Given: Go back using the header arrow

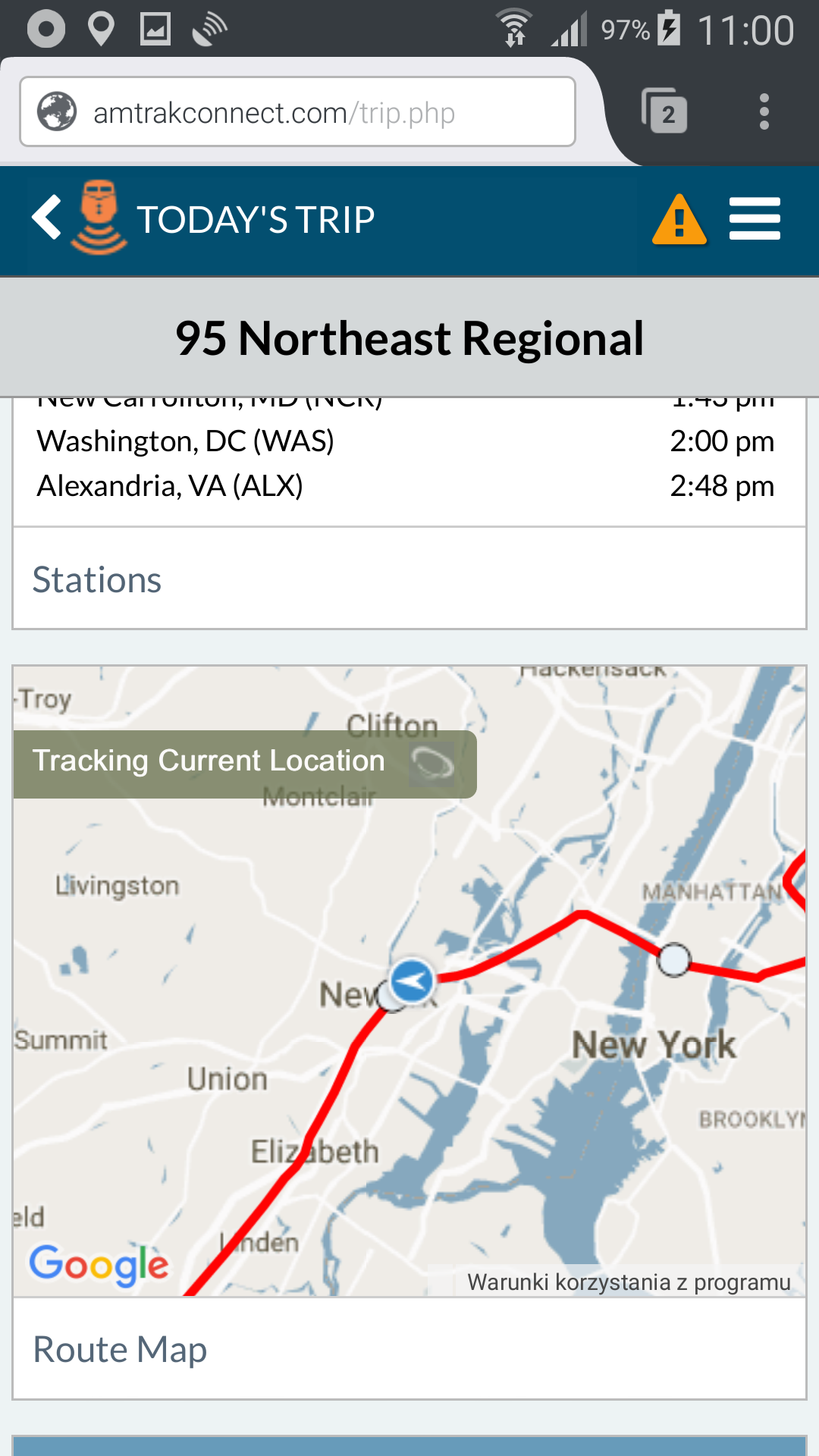Looking at the screenshot, I should (x=46, y=218).
